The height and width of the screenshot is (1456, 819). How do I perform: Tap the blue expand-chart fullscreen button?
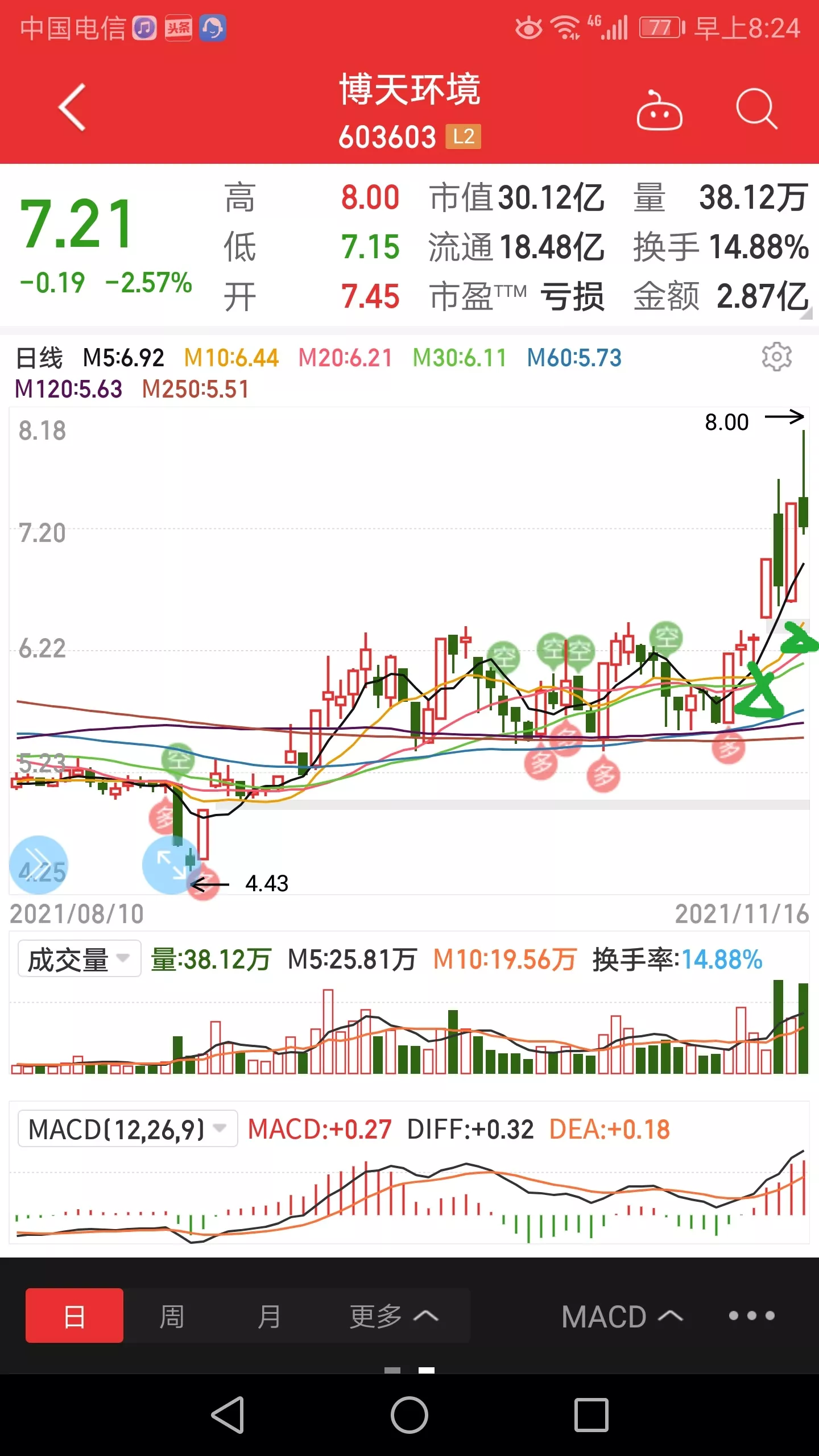171,864
